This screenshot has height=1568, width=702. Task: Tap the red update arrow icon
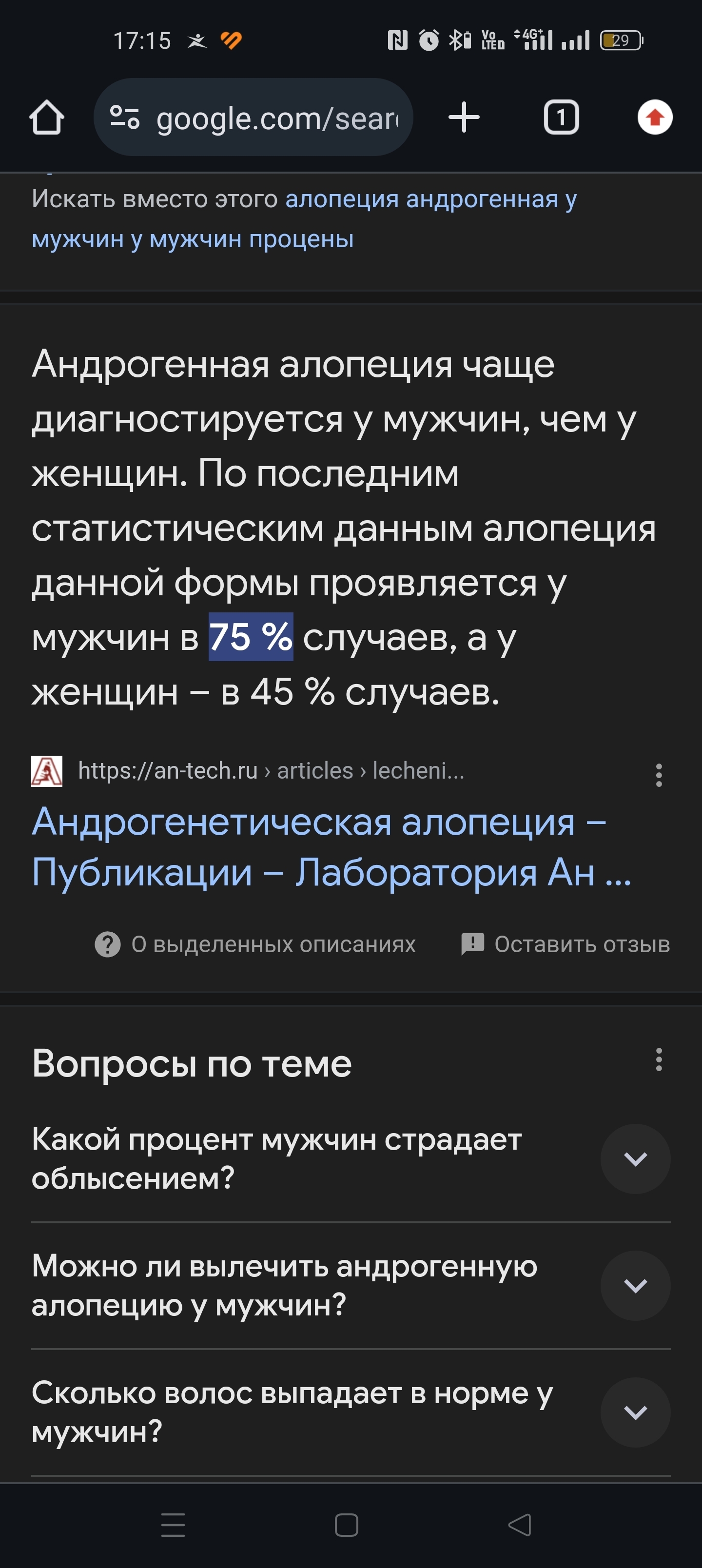[655, 118]
